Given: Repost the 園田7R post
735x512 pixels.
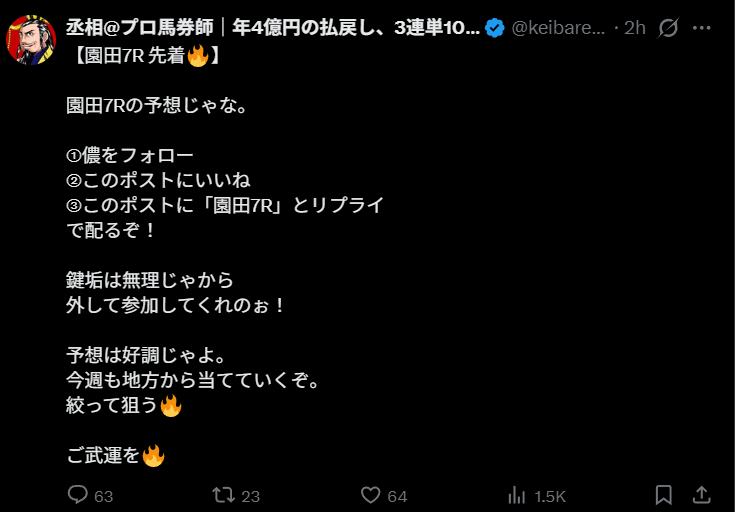Looking at the screenshot, I should (x=226, y=495).
